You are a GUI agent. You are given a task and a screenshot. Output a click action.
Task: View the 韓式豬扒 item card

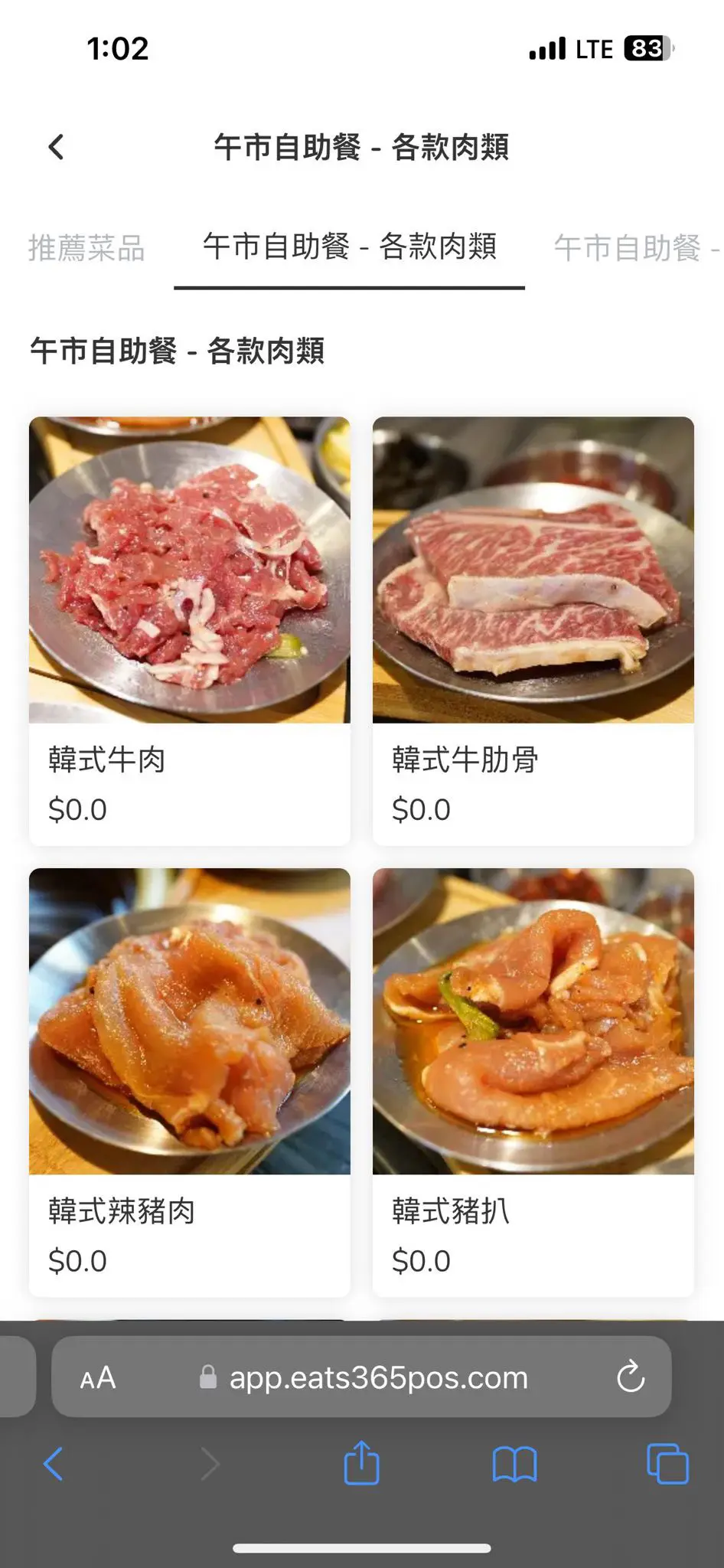point(533,1081)
